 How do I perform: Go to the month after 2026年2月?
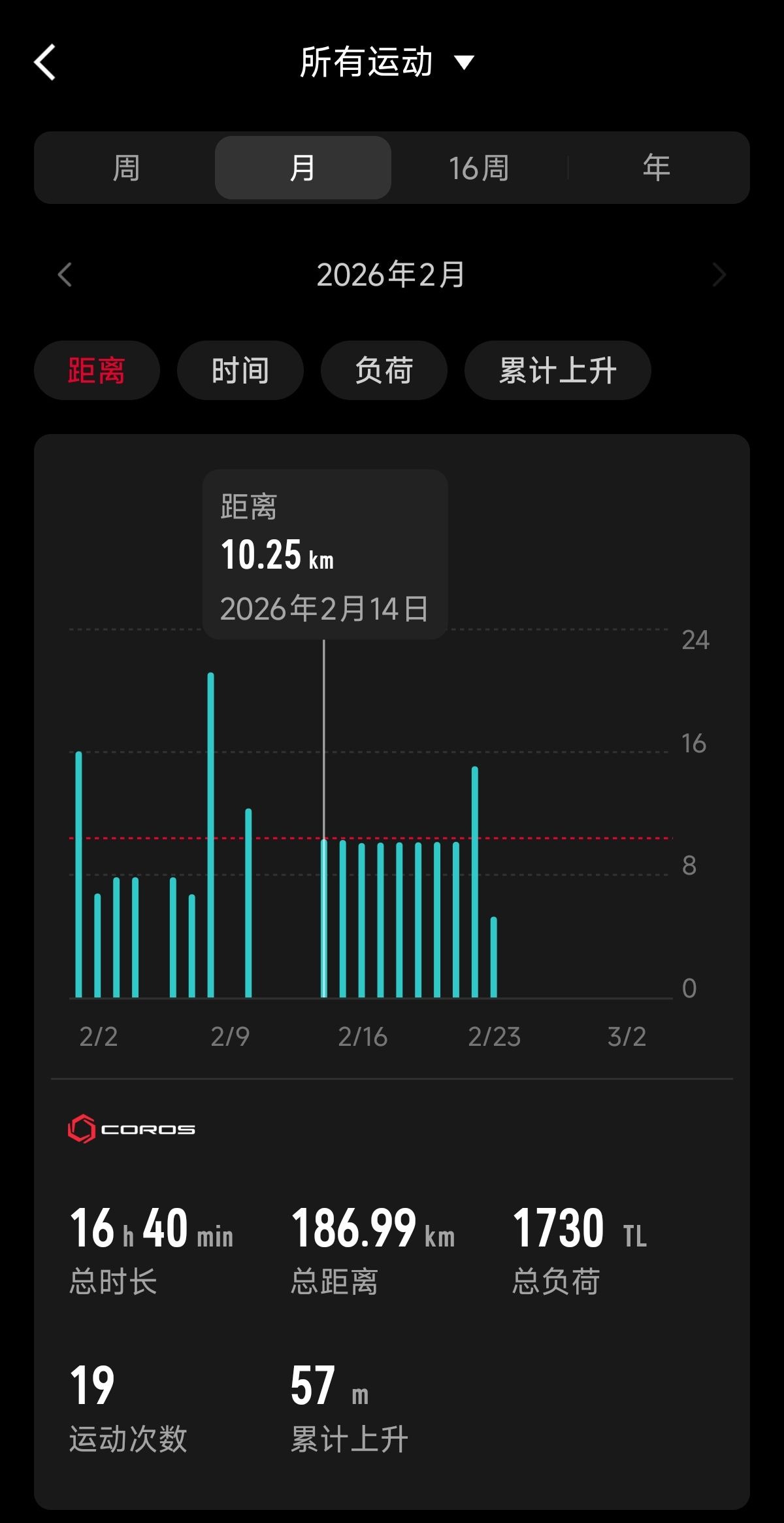[x=719, y=275]
